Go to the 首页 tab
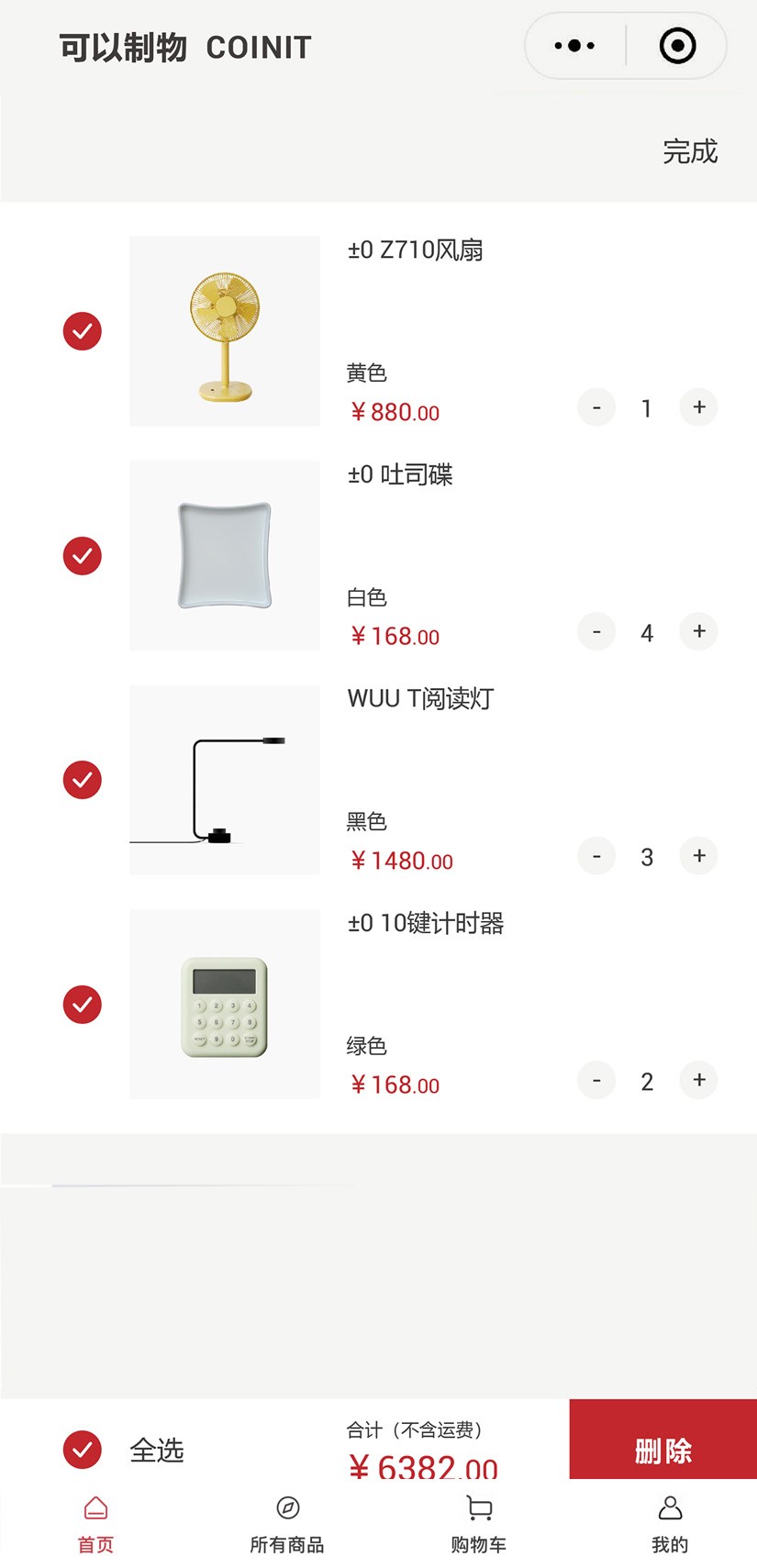This screenshot has height=1568, width=757. [95, 1524]
